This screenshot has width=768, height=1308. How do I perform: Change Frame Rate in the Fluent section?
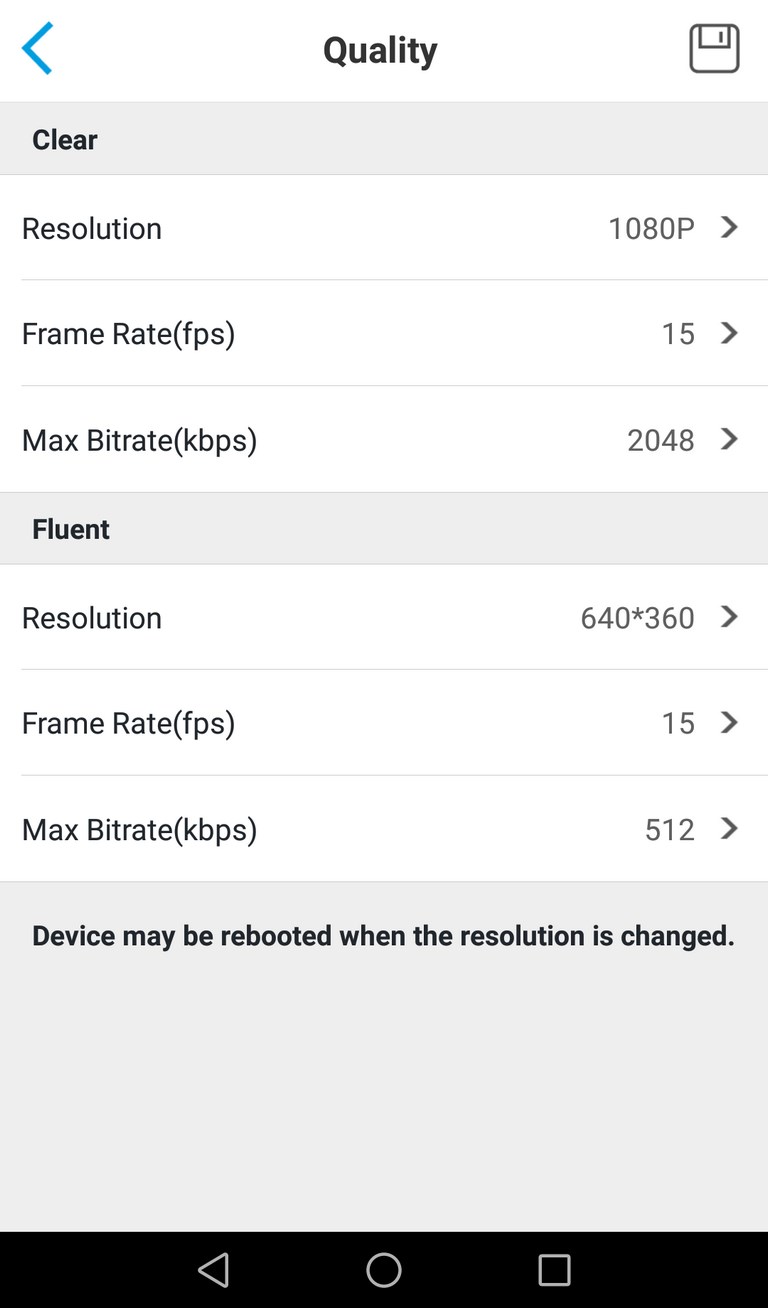(x=384, y=723)
